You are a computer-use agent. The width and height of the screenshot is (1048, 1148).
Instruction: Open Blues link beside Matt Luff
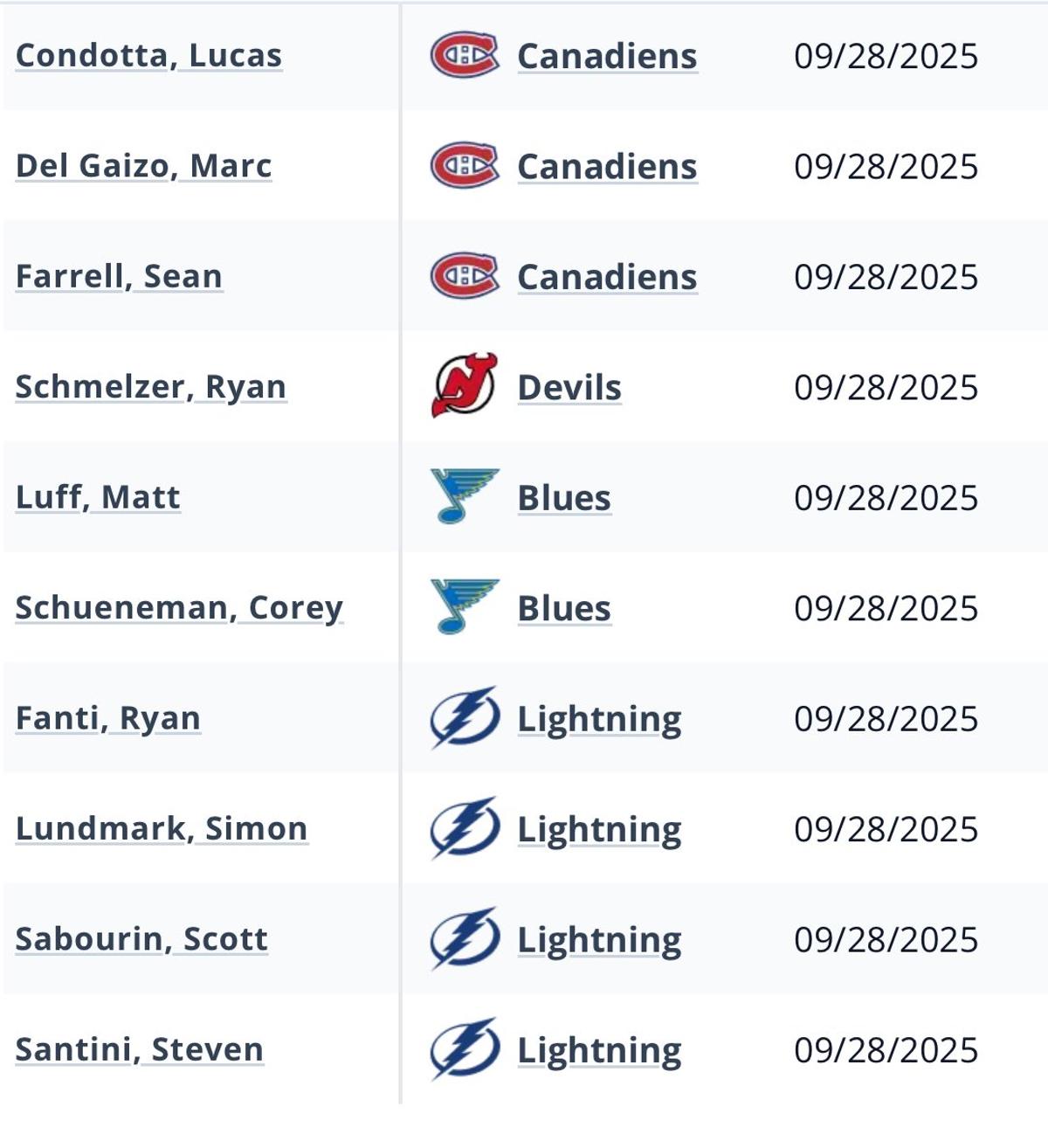pos(563,498)
